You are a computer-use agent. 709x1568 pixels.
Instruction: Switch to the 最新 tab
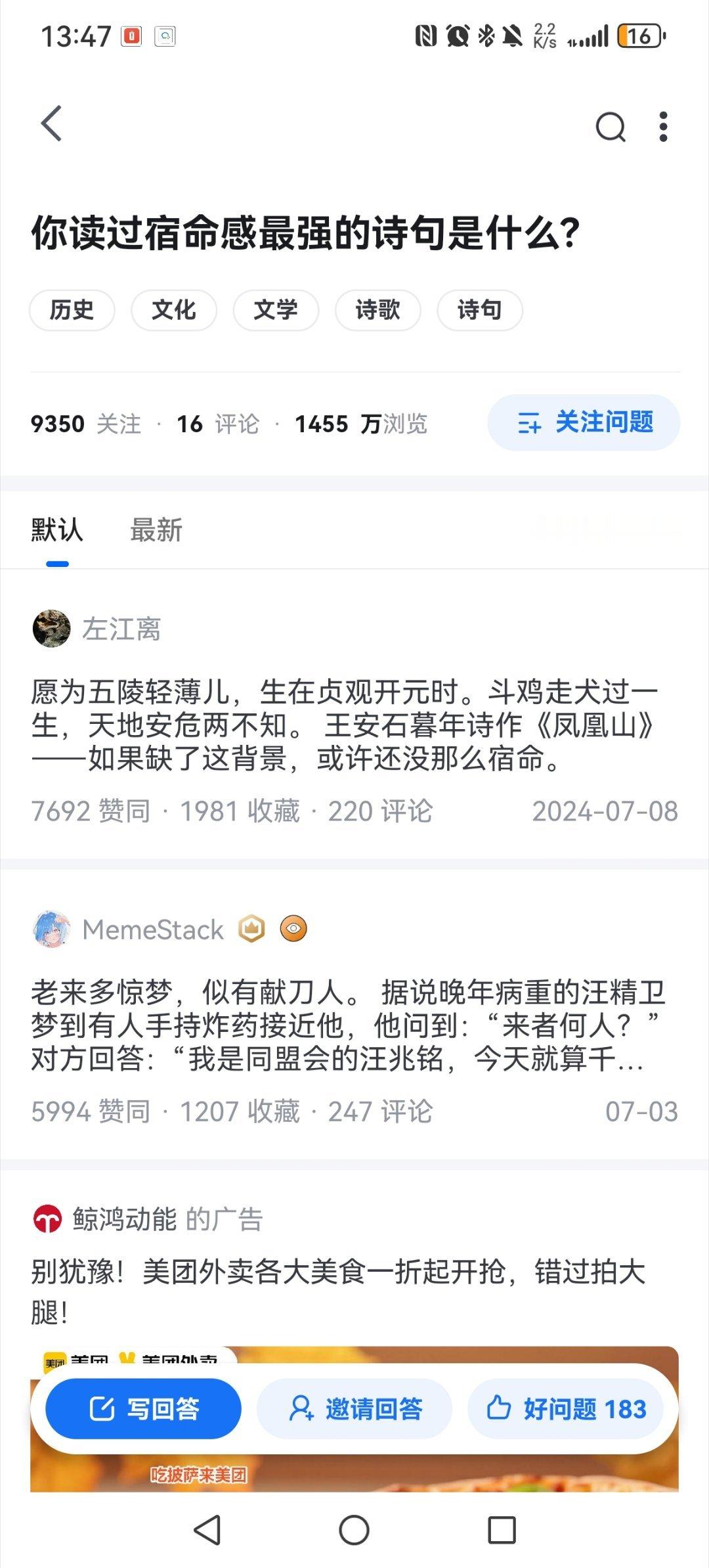pos(154,529)
